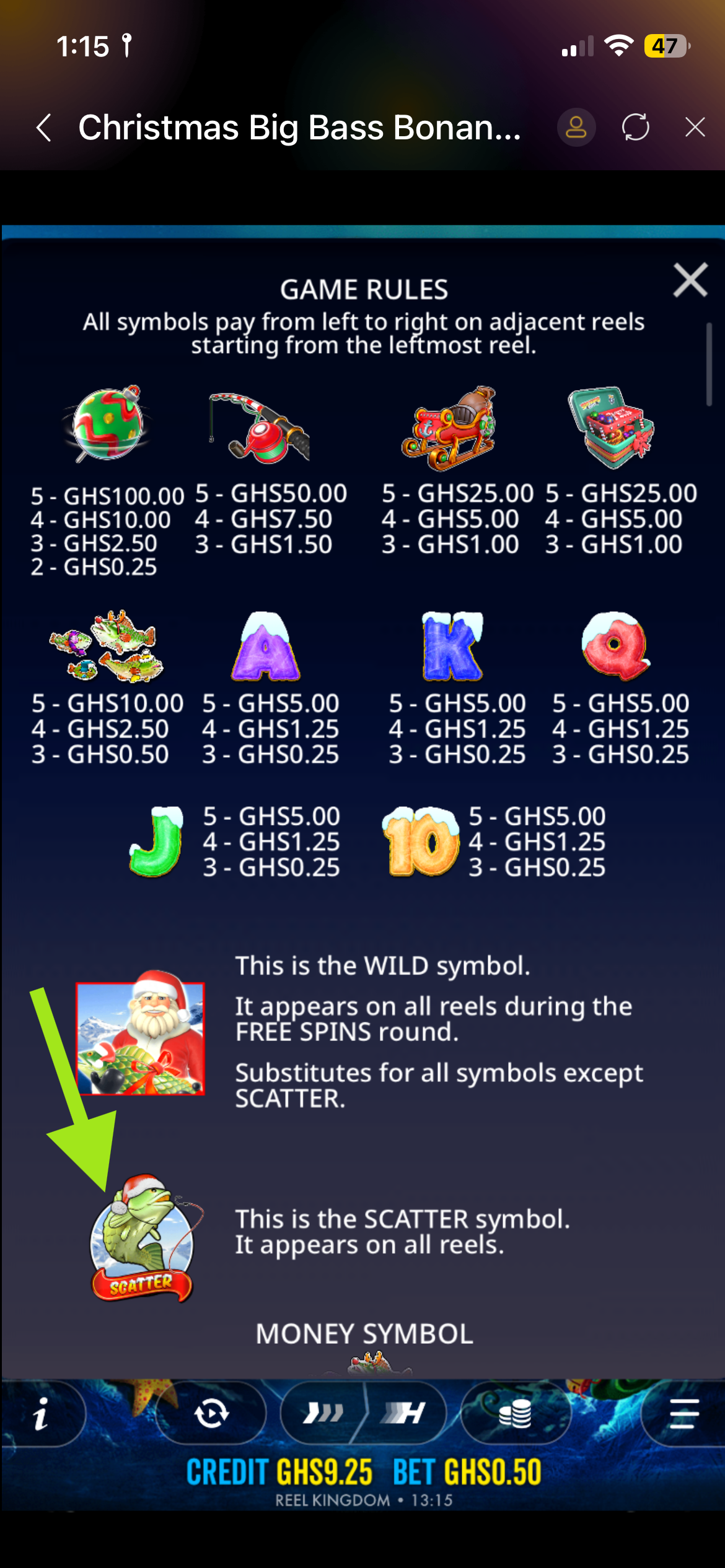Reload the game page

pos(635,128)
